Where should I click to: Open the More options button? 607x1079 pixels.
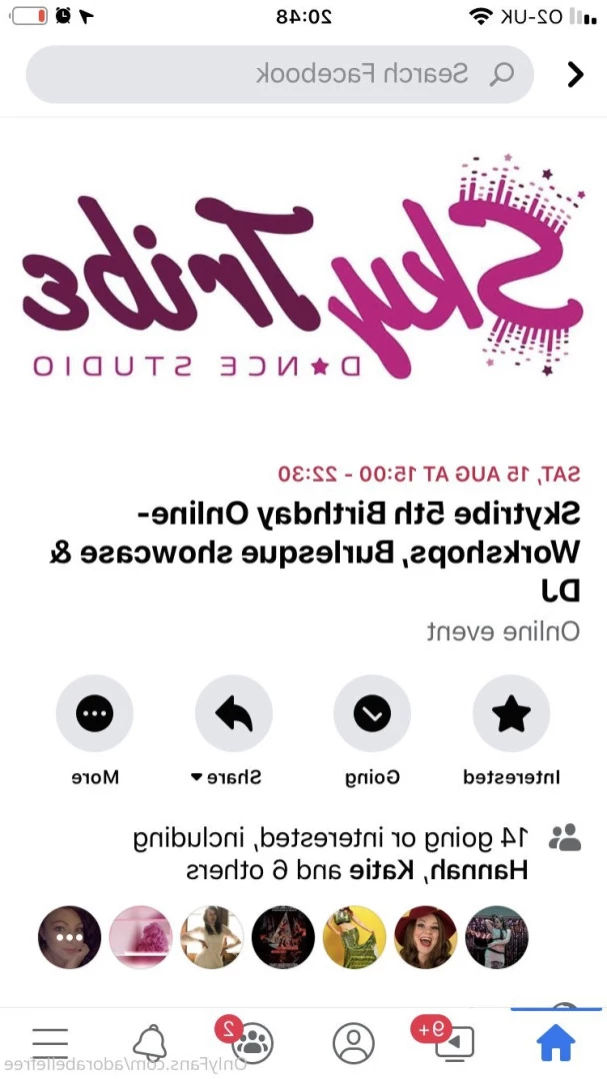click(x=95, y=714)
